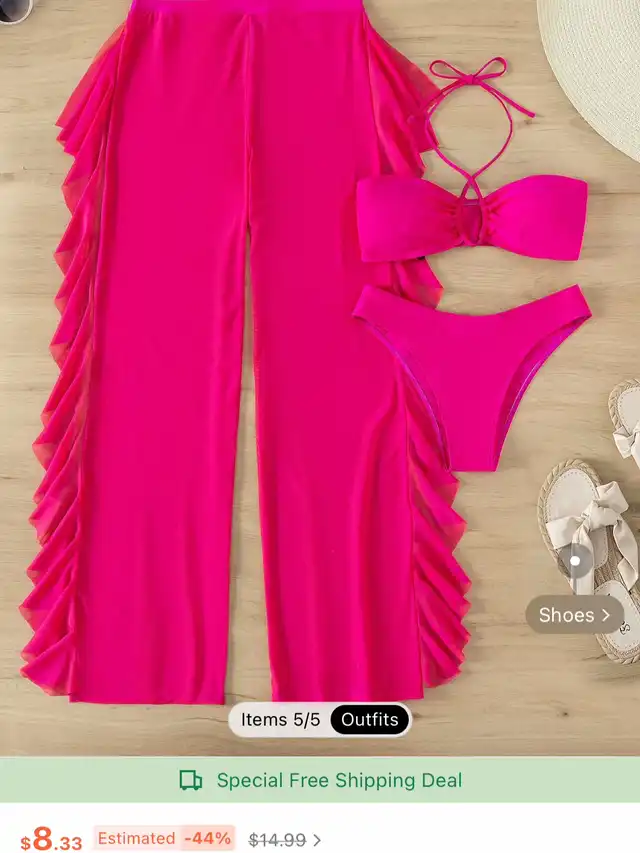Select the Items 5/5 view
The height and width of the screenshot is (853, 640).
[x=280, y=719]
